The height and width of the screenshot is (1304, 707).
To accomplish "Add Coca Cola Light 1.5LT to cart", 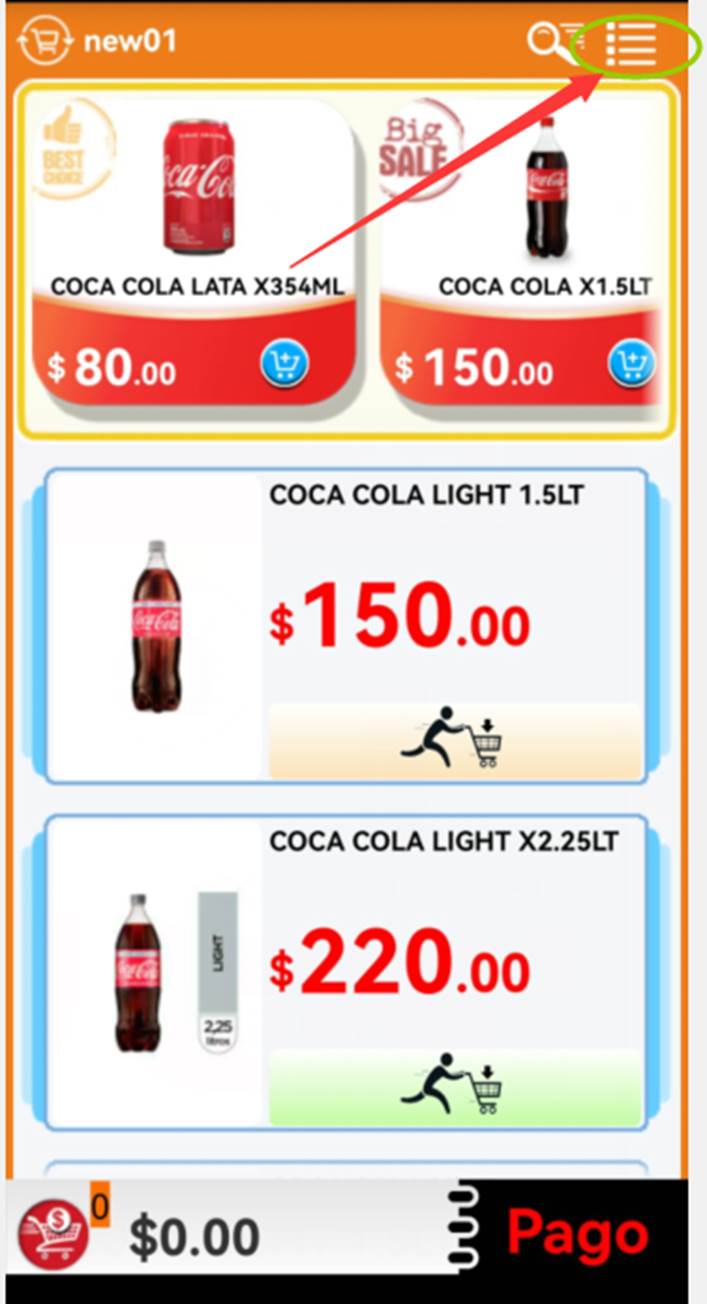I will tap(455, 743).
